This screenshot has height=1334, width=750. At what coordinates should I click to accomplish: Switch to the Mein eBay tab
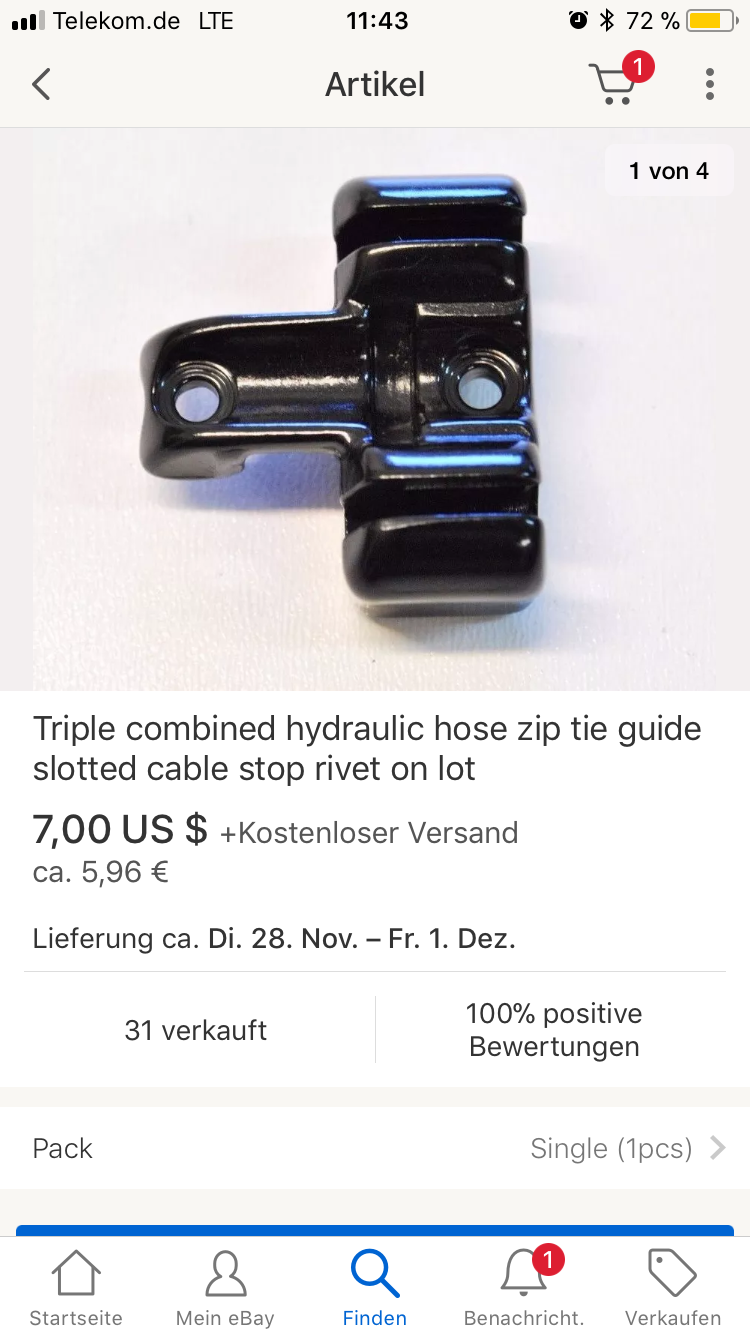[x=225, y=1288]
